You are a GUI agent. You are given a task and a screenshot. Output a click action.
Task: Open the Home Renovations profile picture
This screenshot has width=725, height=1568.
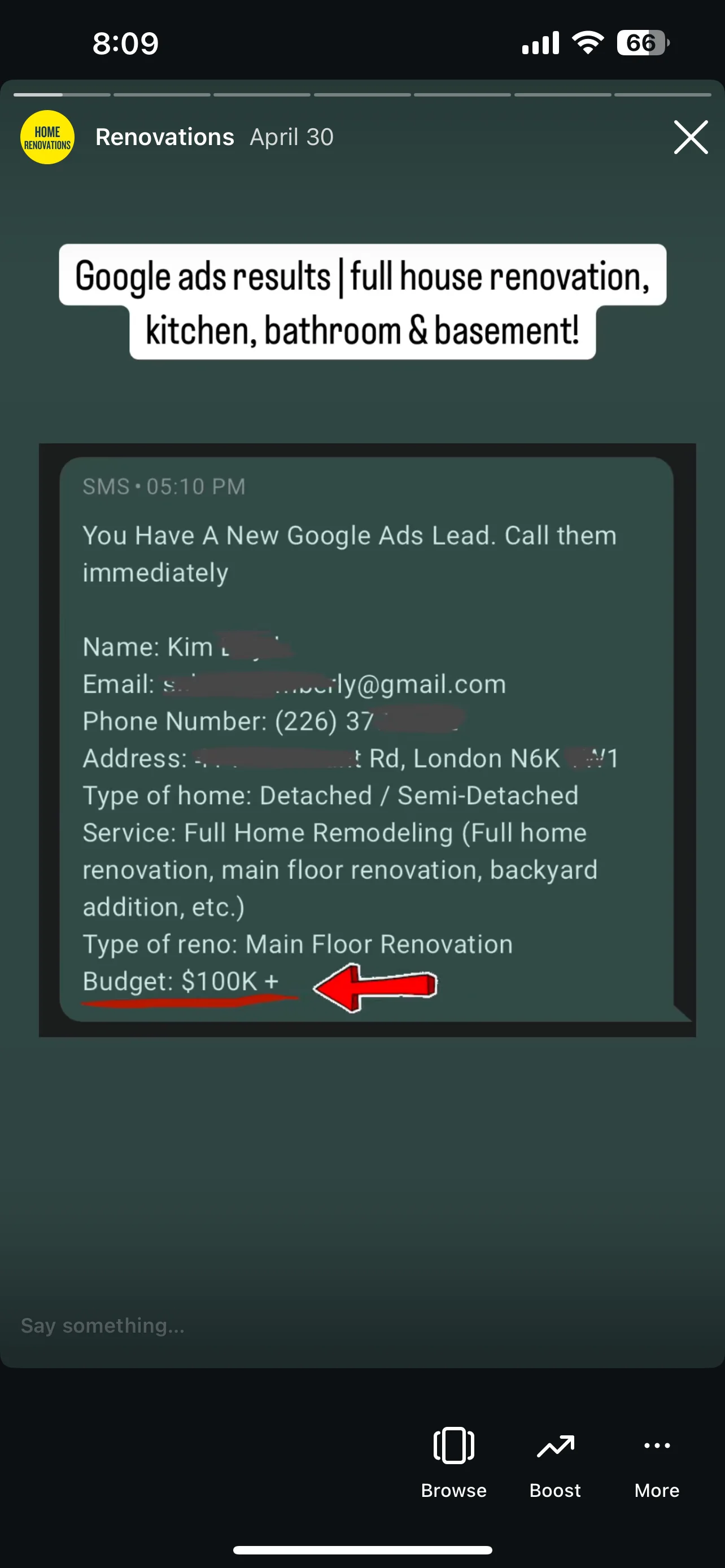pyautogui.click(x=47, y=137)
